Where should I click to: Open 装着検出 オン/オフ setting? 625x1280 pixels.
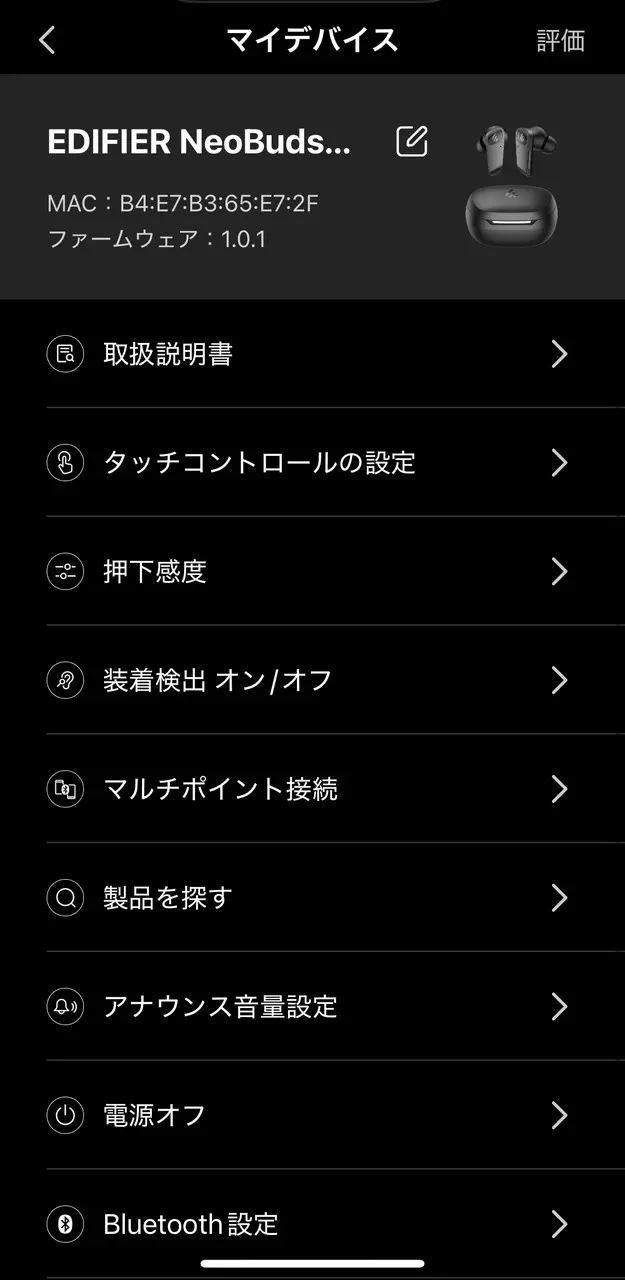(x=312, y=681)
